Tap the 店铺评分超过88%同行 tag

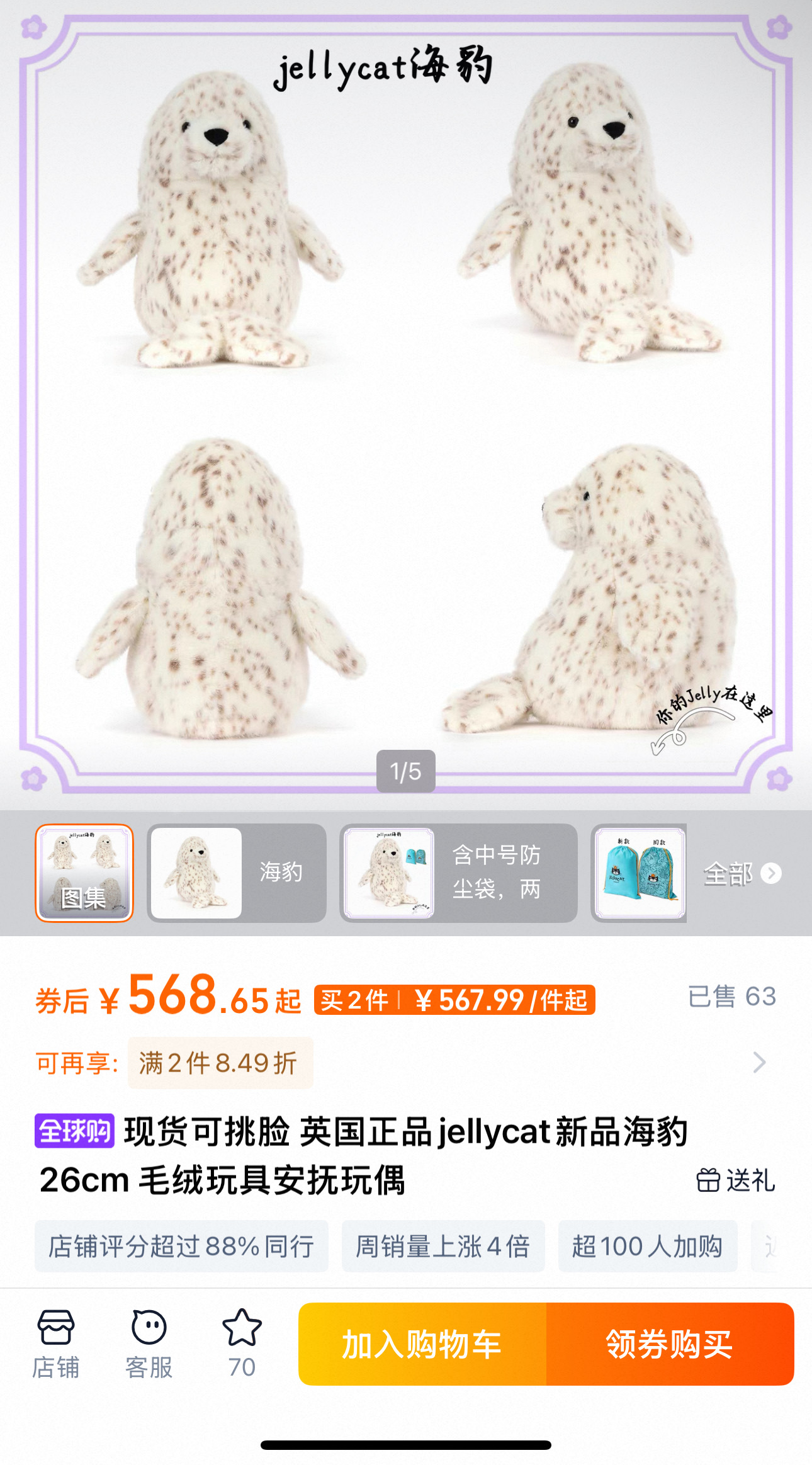(x=181, y=1246)
